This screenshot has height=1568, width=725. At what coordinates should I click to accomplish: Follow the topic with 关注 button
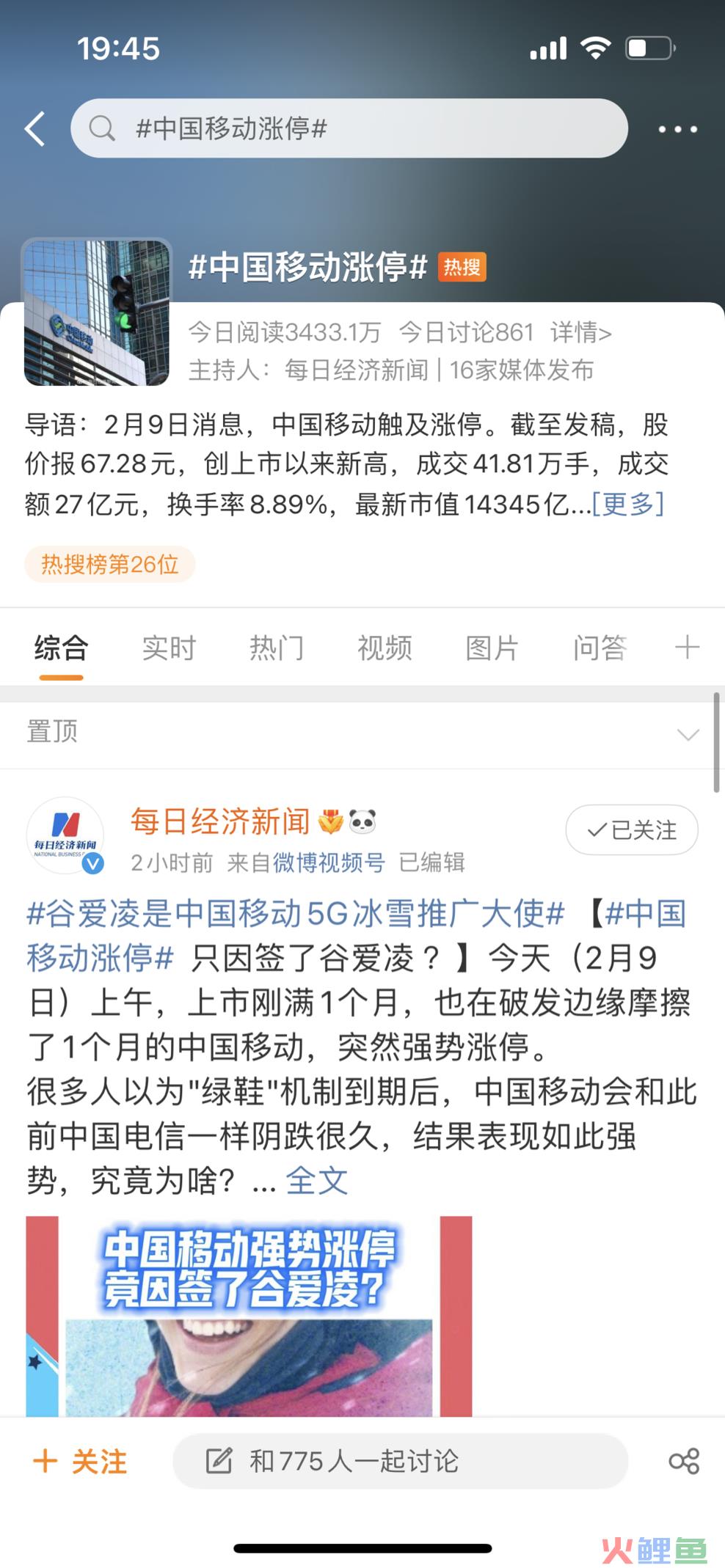click(x=80, y=1461)
